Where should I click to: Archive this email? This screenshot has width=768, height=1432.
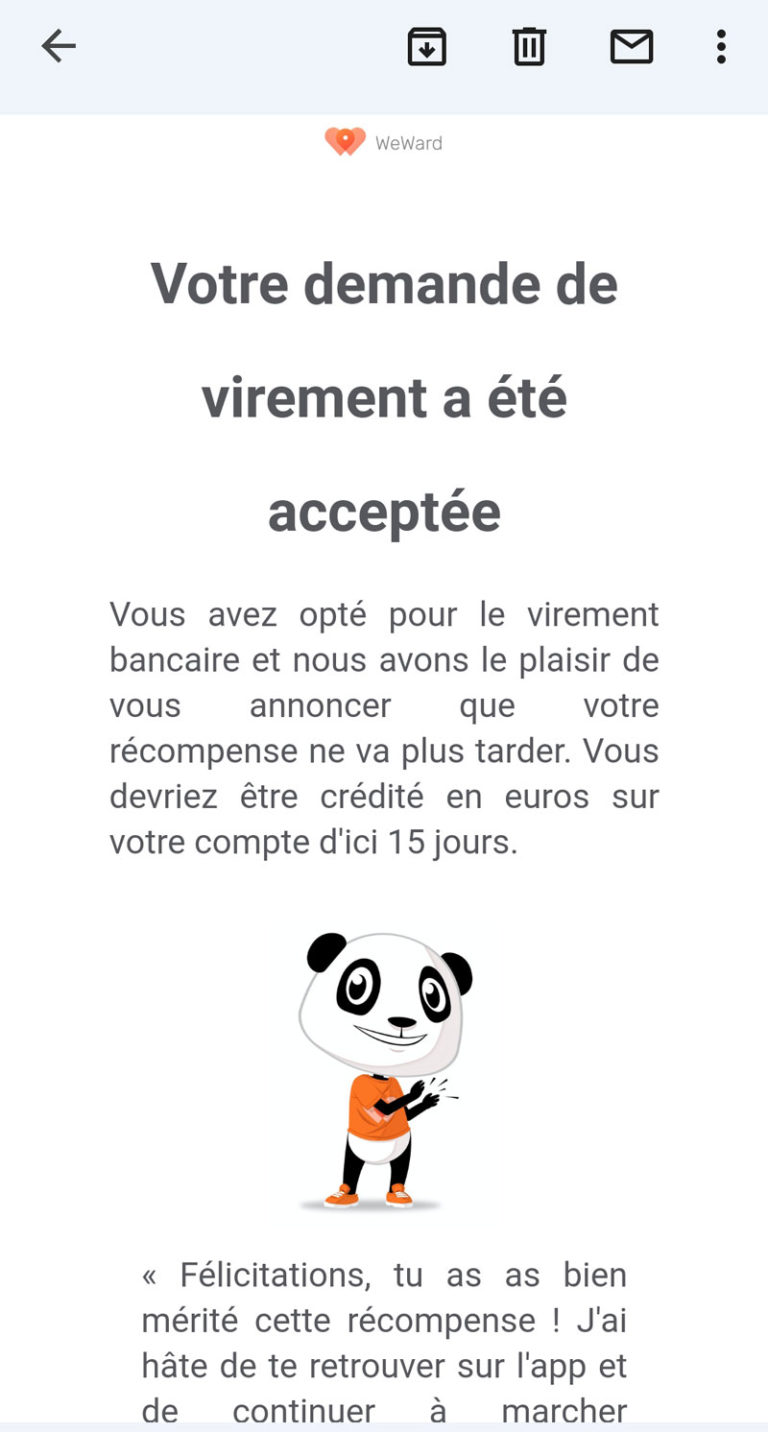pyautogui.click(x=427, y=46)
